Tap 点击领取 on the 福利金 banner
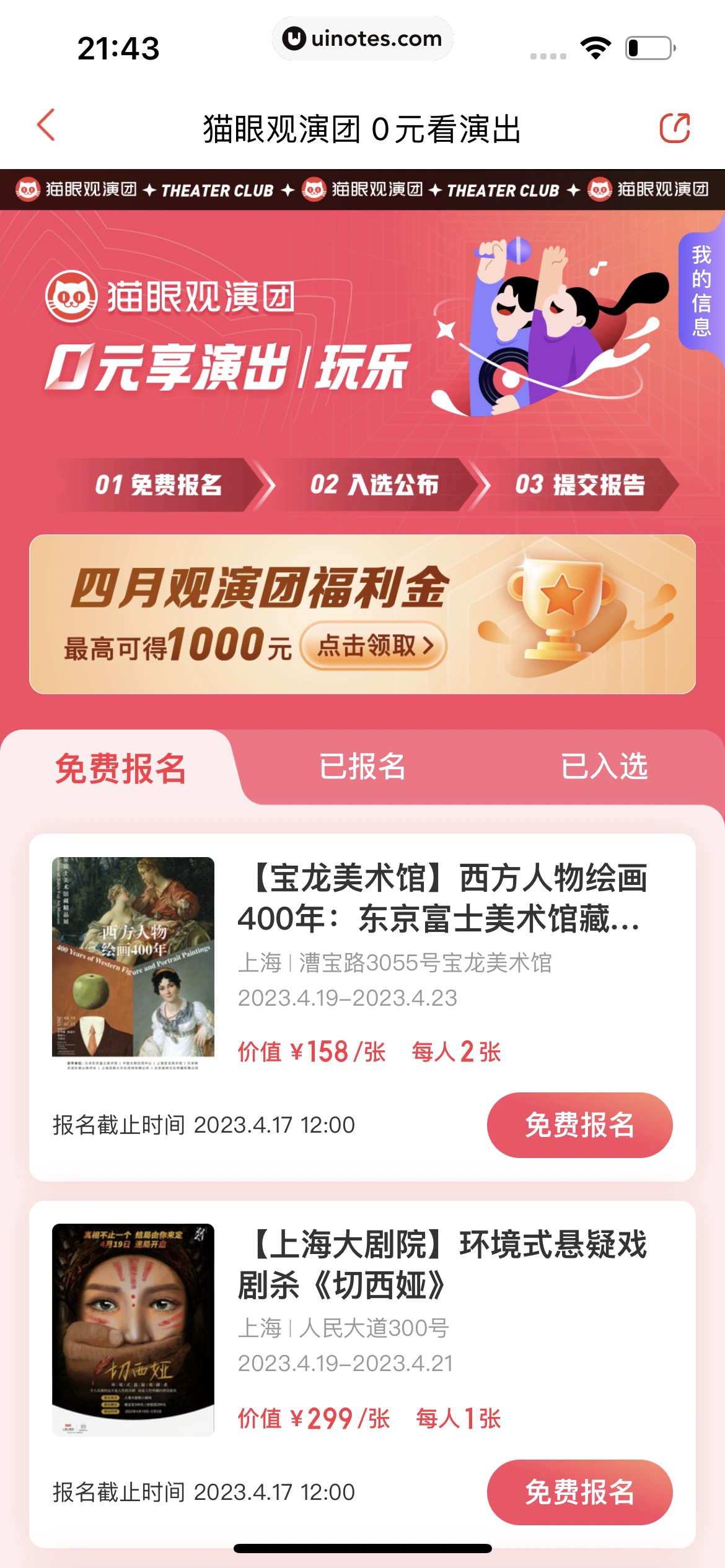 (x=374, y=646)
